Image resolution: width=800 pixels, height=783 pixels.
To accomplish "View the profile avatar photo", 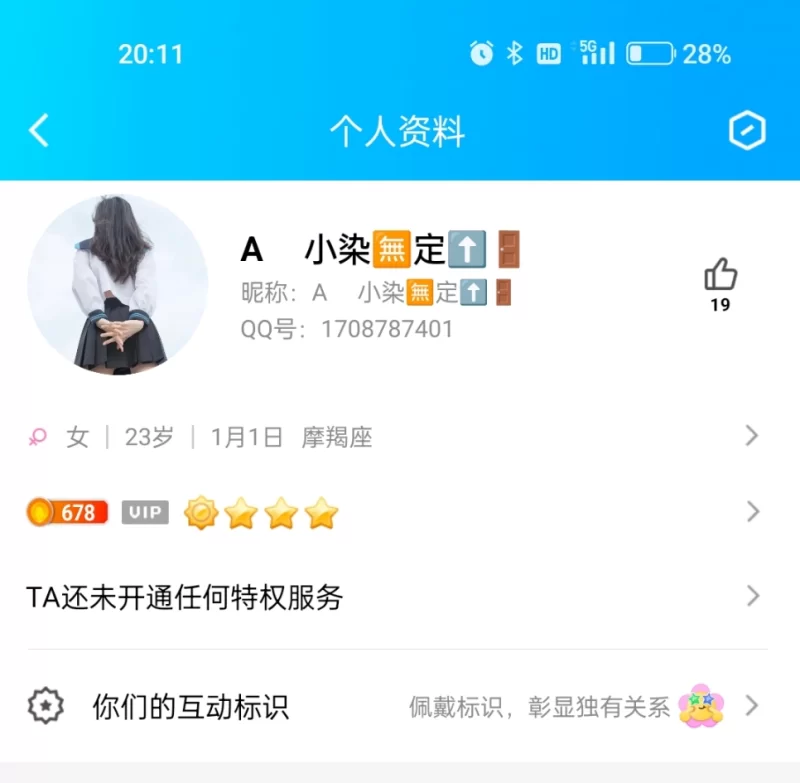I will pos(118,285).
